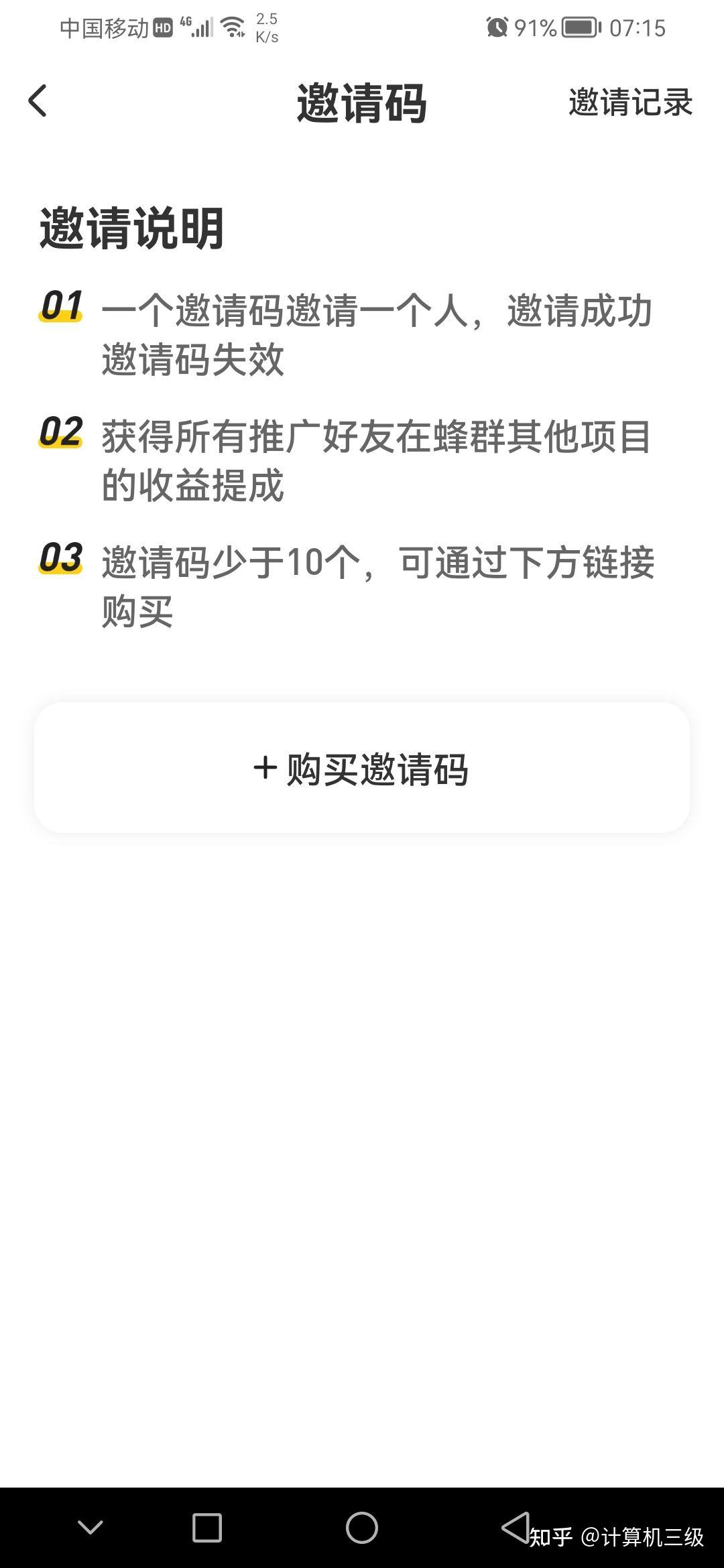This screenshot has height=1568, width=724.
Task: Tap the WiFi signal icon
Action: 233,28
